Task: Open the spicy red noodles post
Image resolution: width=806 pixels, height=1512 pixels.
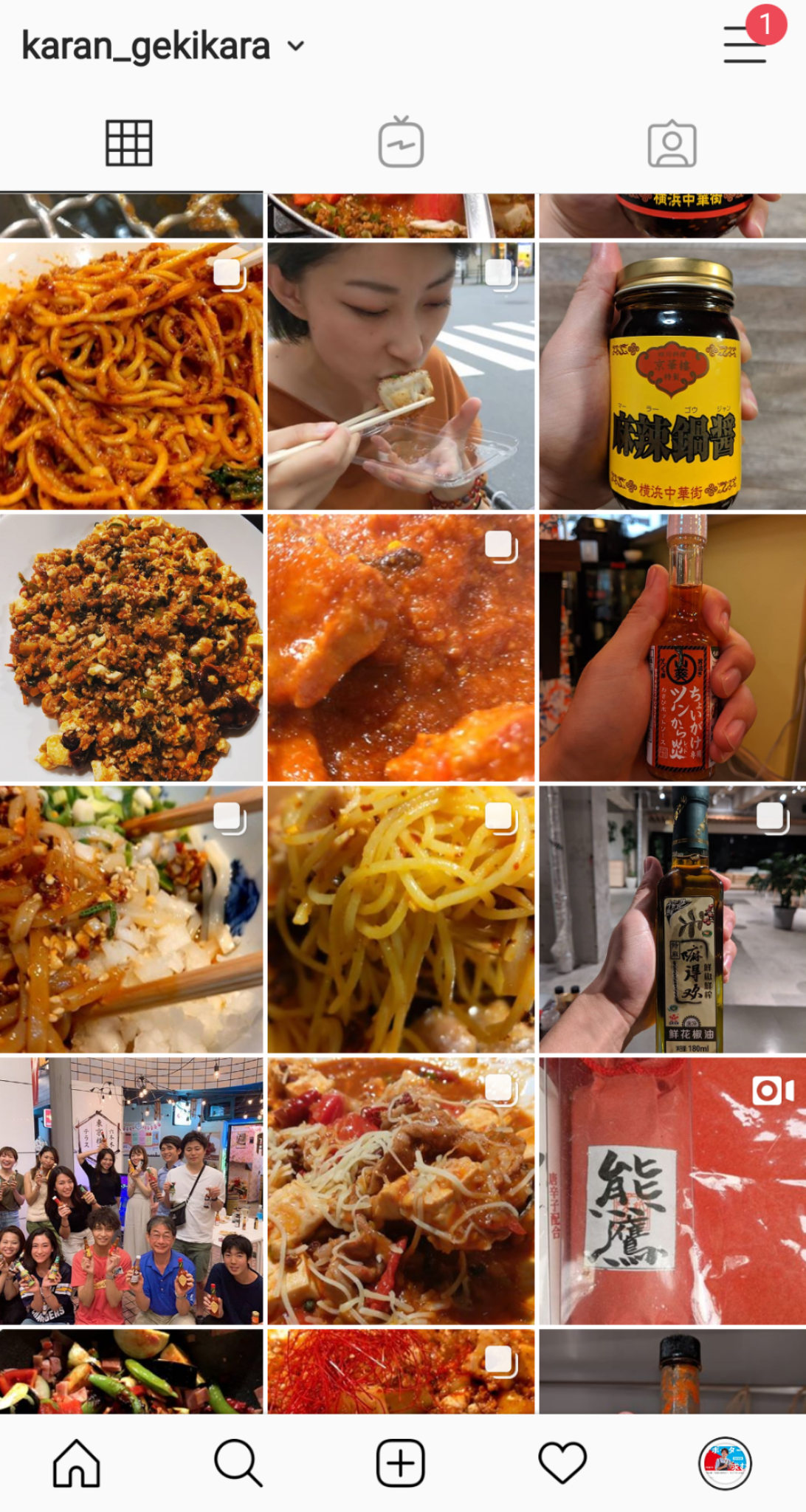Action: coord(131,377)
